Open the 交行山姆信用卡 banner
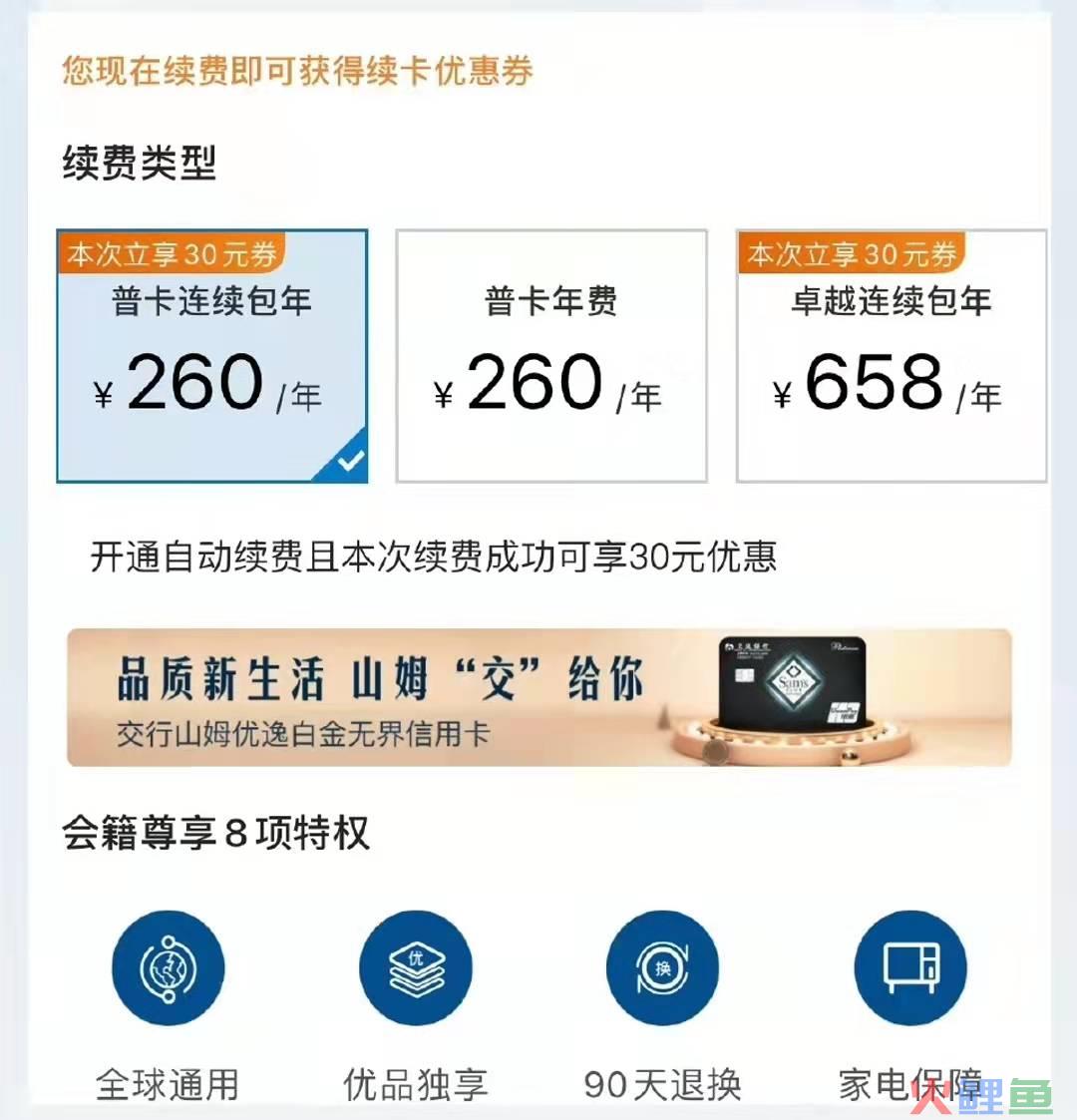Image resolution: width=1077 pixels, height=1120 pixels. coord(538,697)
